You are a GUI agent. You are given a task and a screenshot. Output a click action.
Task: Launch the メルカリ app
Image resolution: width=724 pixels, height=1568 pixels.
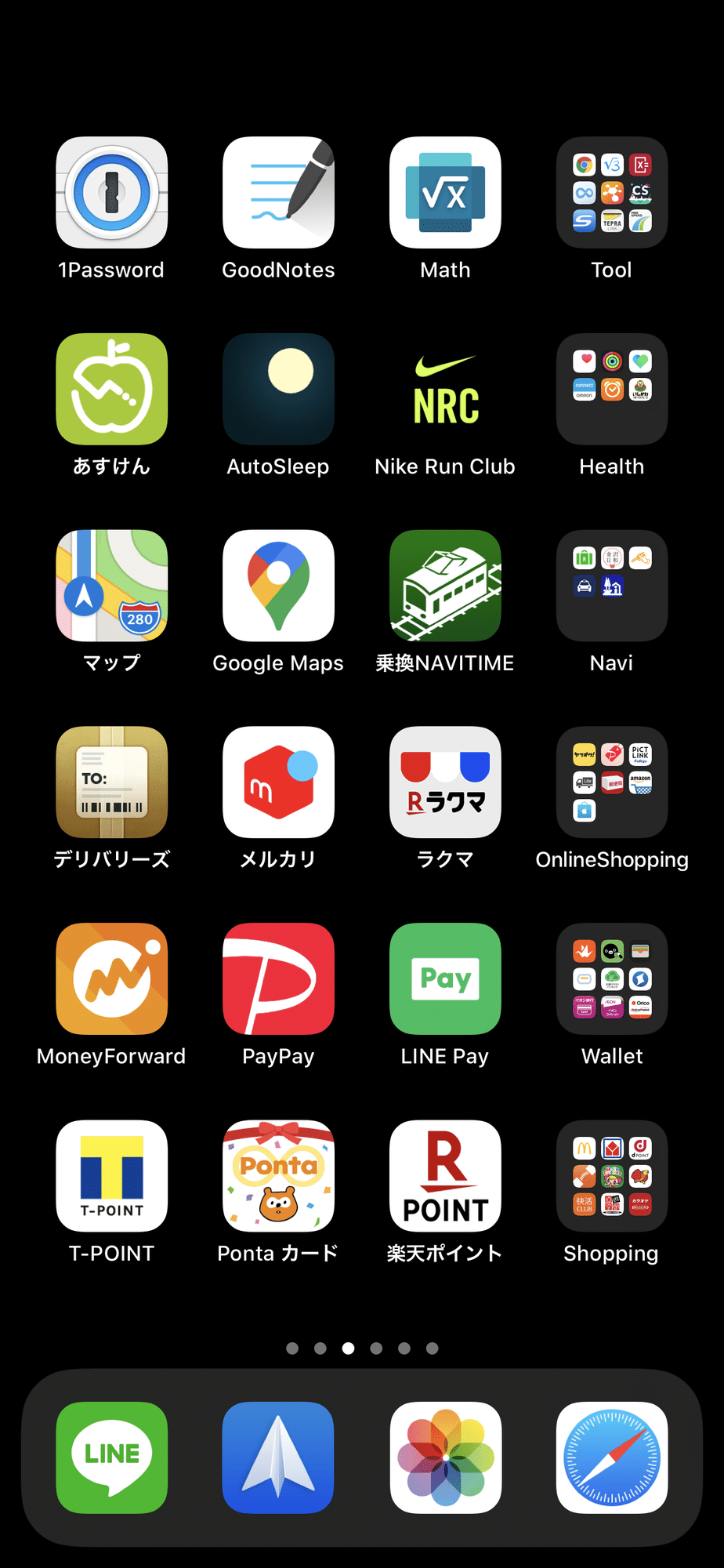[x=278, y=782]
